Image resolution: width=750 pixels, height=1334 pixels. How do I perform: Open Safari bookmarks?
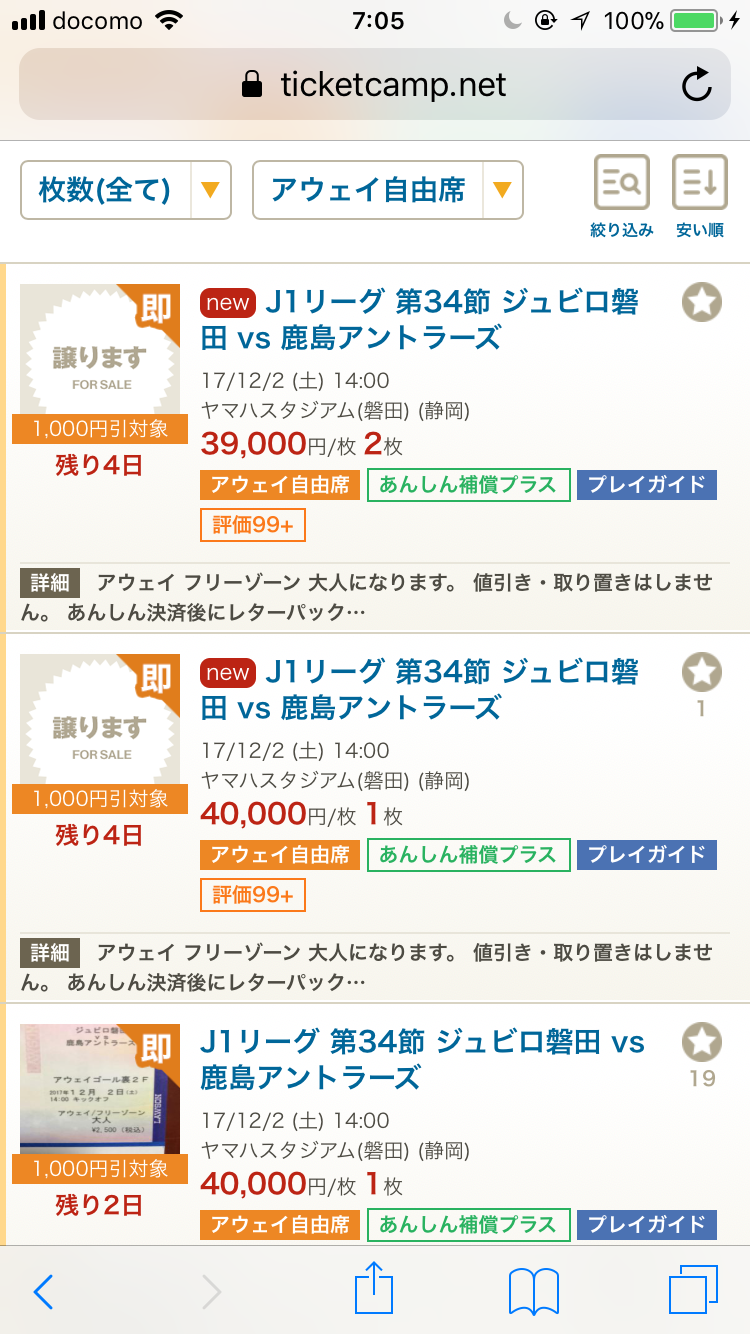[533, 1292]
